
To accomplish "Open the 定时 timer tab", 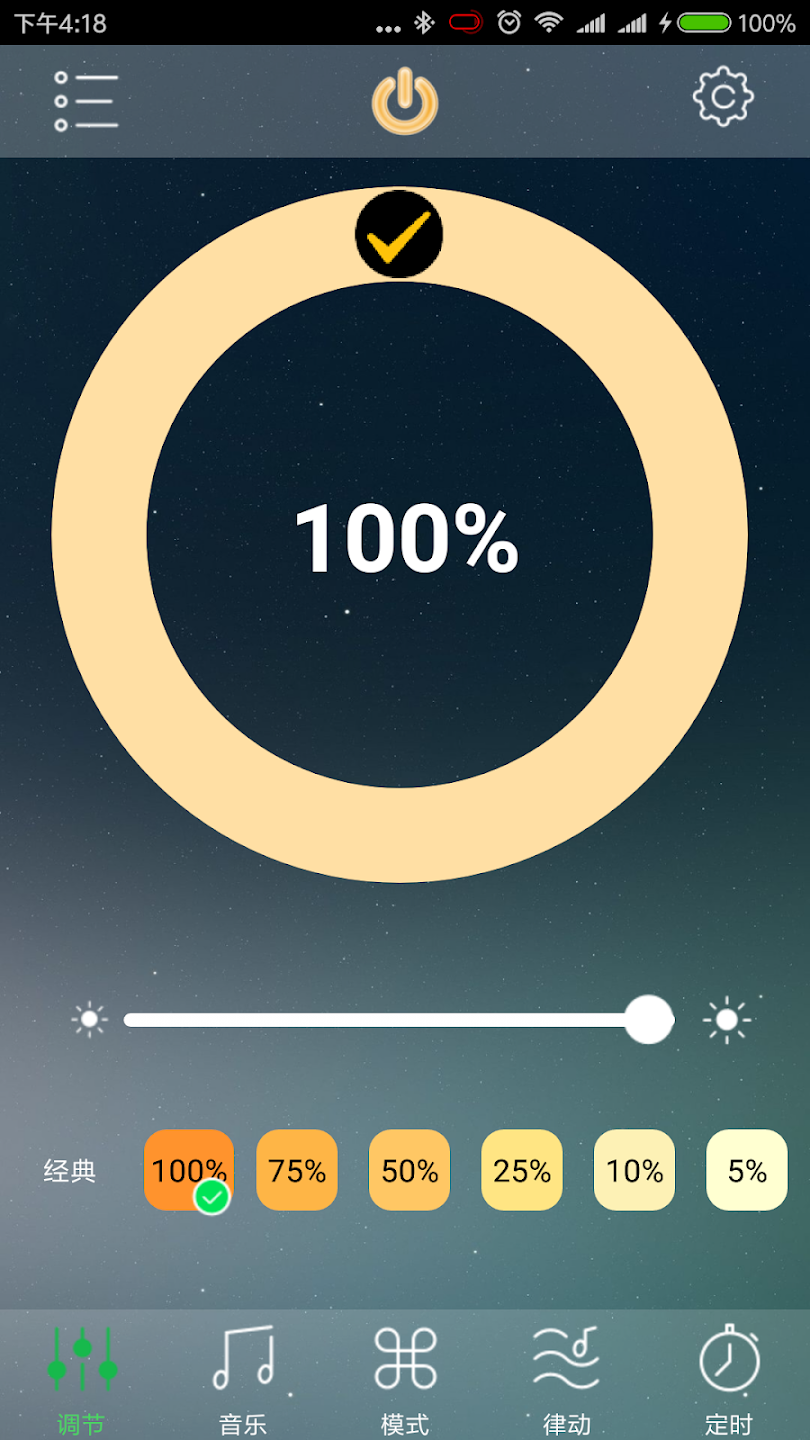I will pyautogui.click(x=728, y=1378).
